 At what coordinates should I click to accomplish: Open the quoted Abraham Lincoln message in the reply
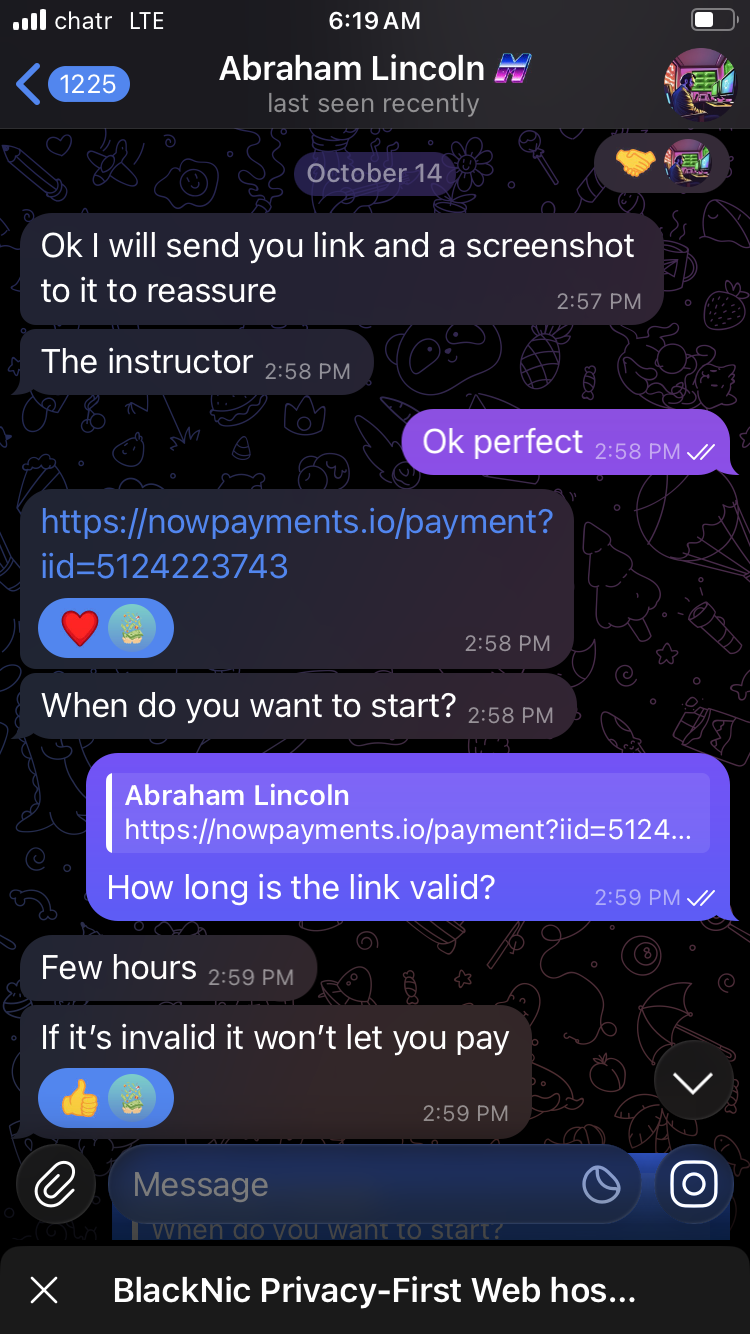coord(410,812)
